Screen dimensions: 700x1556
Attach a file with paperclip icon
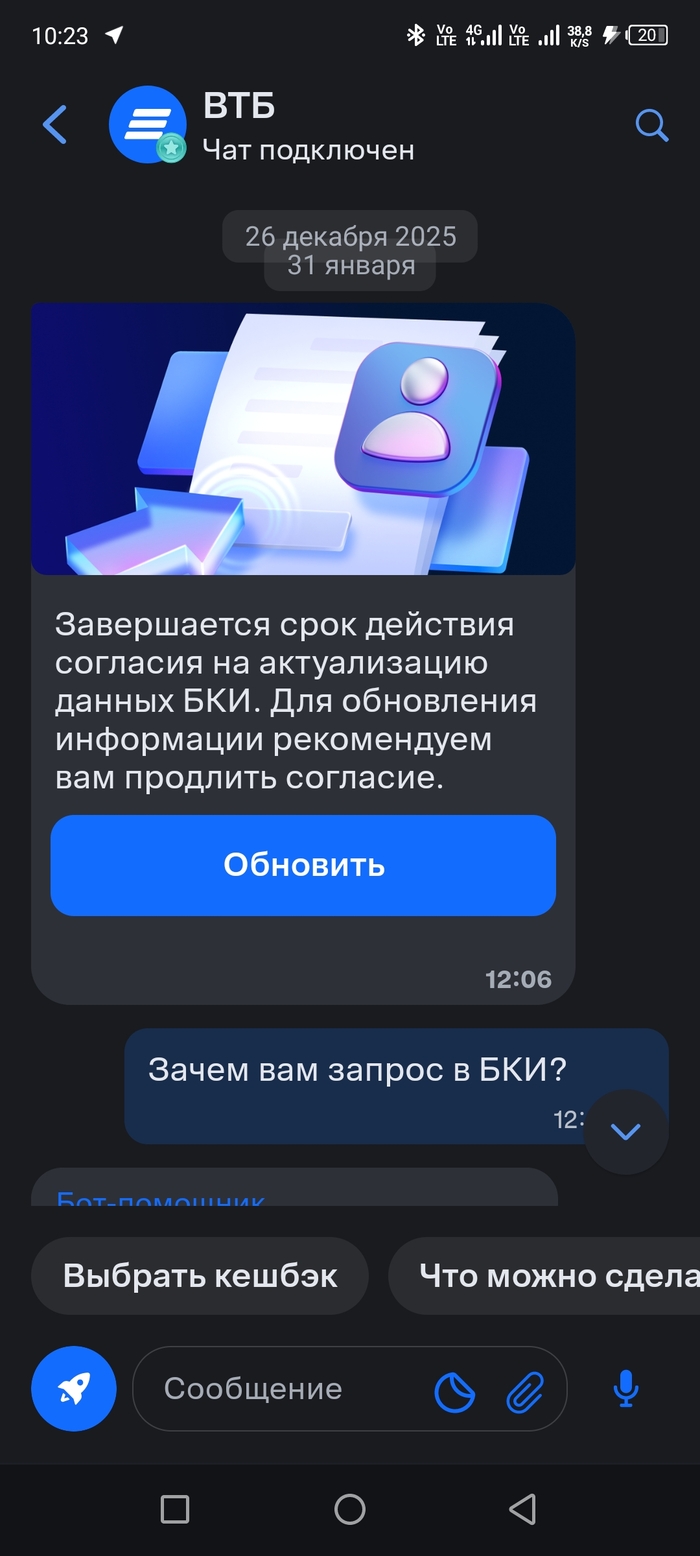525,1391
